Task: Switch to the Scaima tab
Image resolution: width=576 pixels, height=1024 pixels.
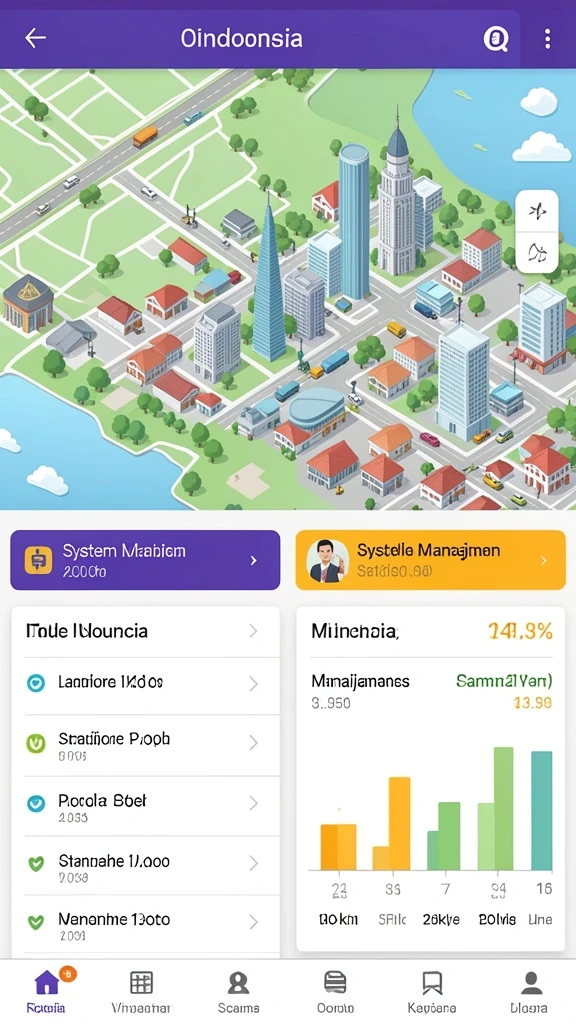Action: (x=238, y=991)
